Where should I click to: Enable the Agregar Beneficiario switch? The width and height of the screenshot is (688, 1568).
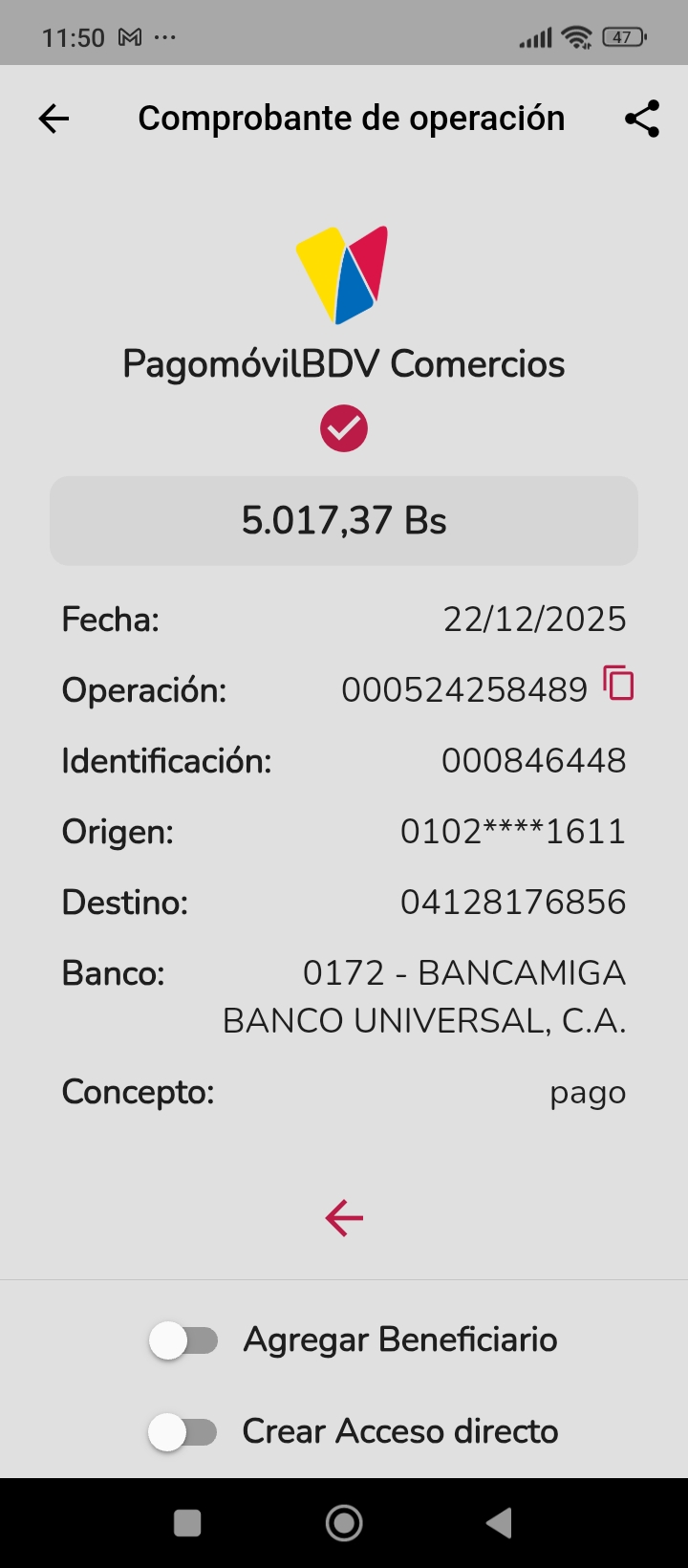coord(183,1340)
